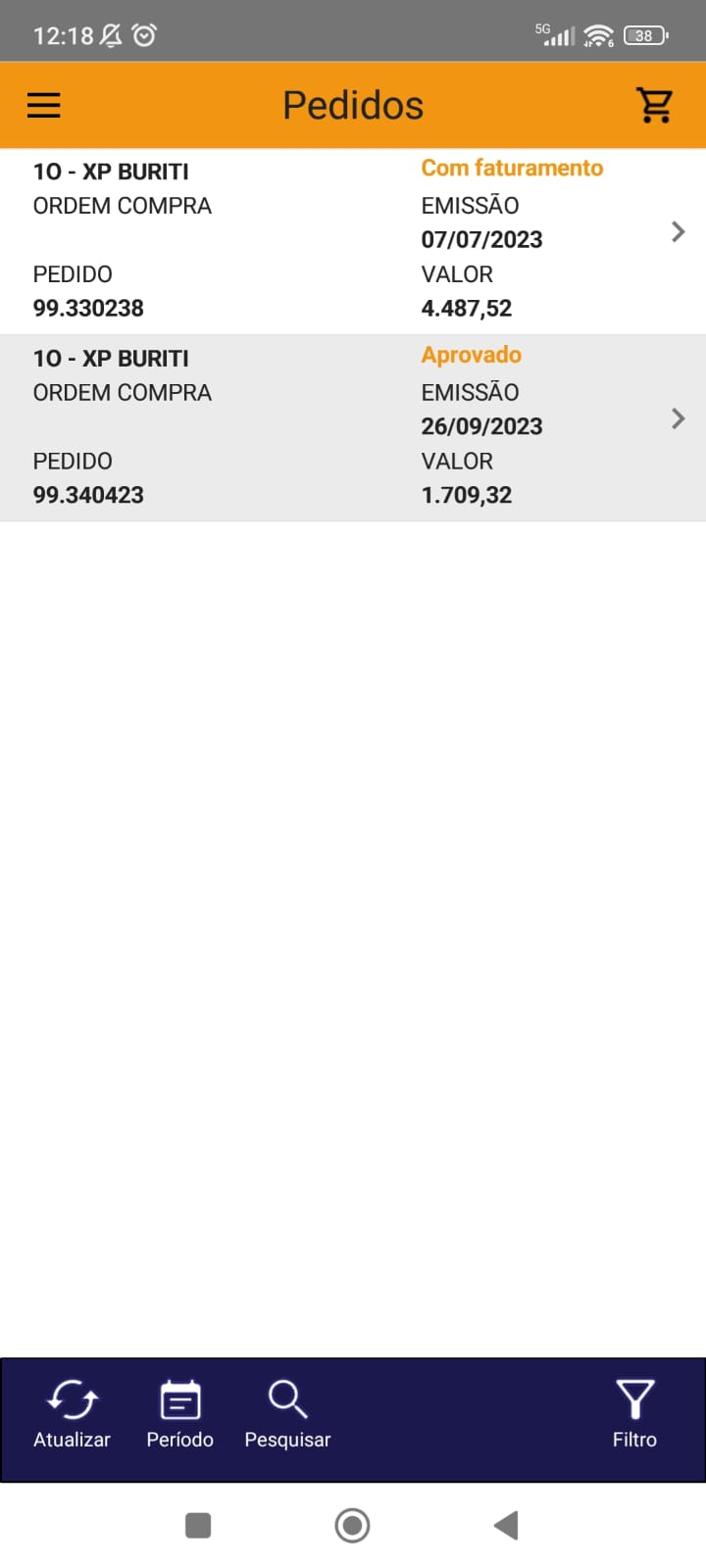Image resolution: width=706 pixels, height=1568 pixels.
Task: Open the approved pedido 99.340423
Action: coord(353,428)
